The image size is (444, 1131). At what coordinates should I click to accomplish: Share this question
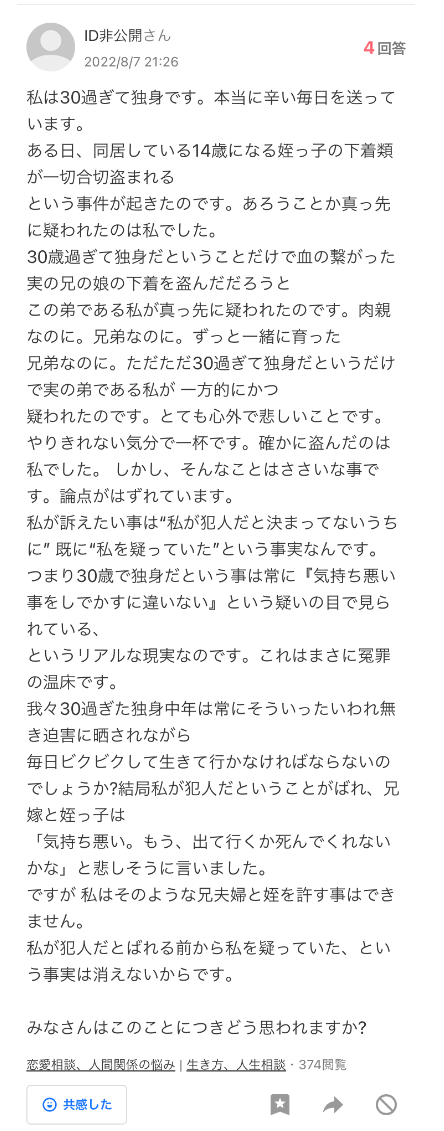tap(332, 1104)
